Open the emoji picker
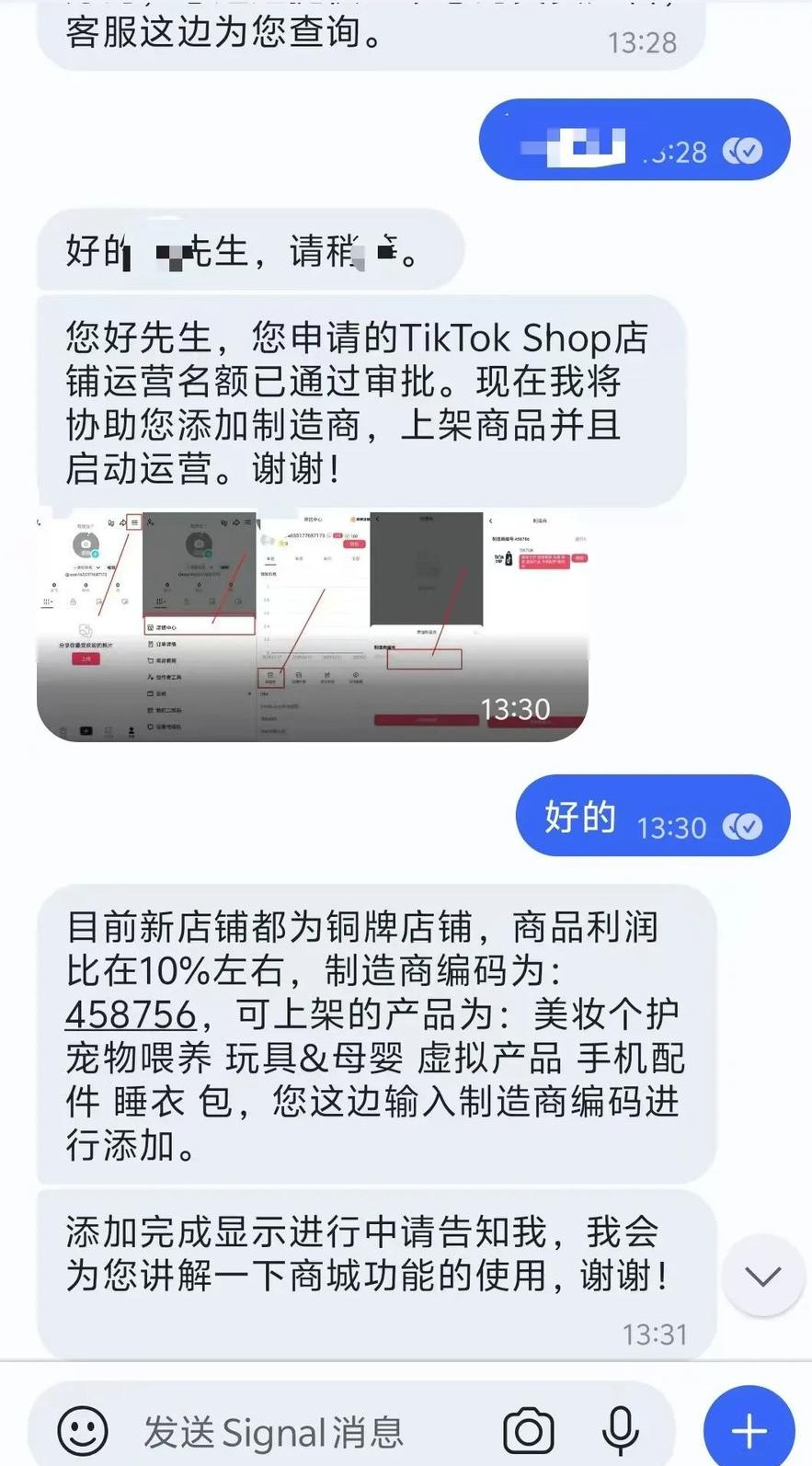This screenshot has height=1466, width=812. 83,1431
